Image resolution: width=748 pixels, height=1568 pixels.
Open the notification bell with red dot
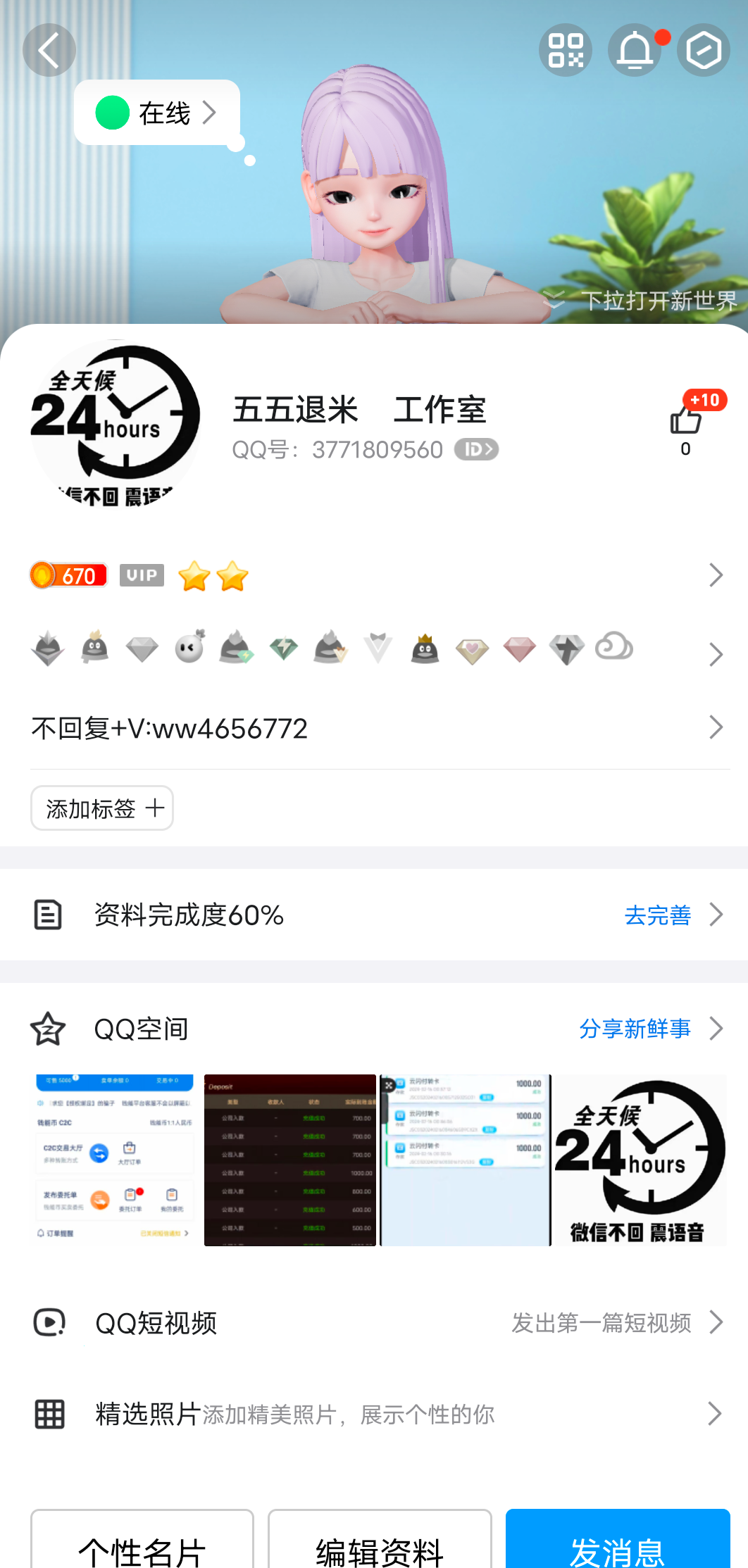pyautogui.click(x=635, y=50)
